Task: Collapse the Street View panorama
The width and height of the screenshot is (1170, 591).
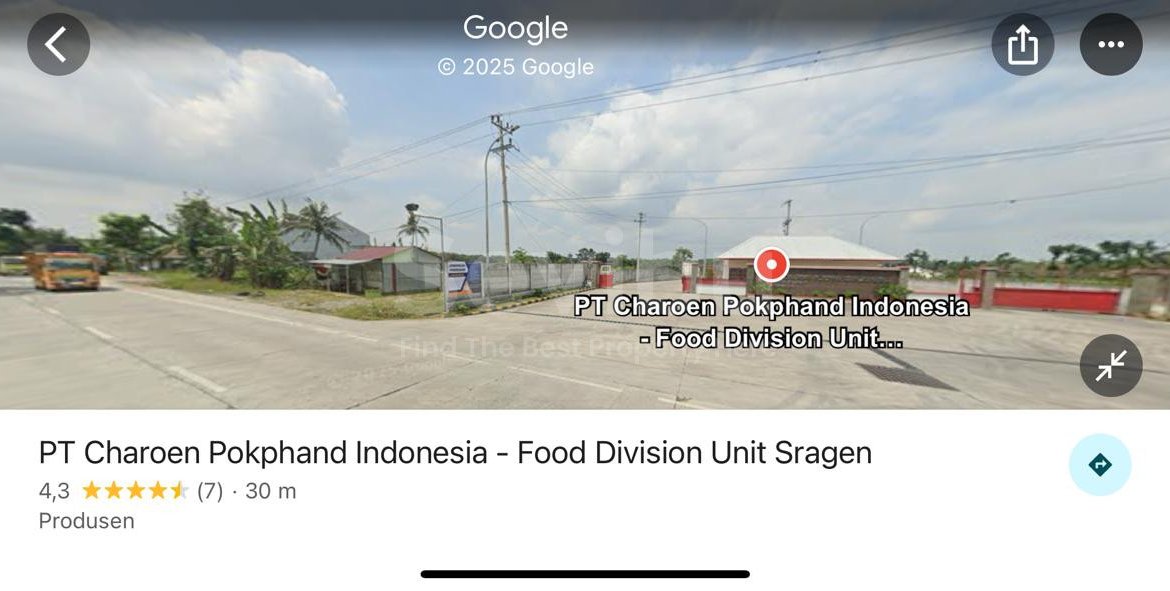Action: (x=1110, y=366)
